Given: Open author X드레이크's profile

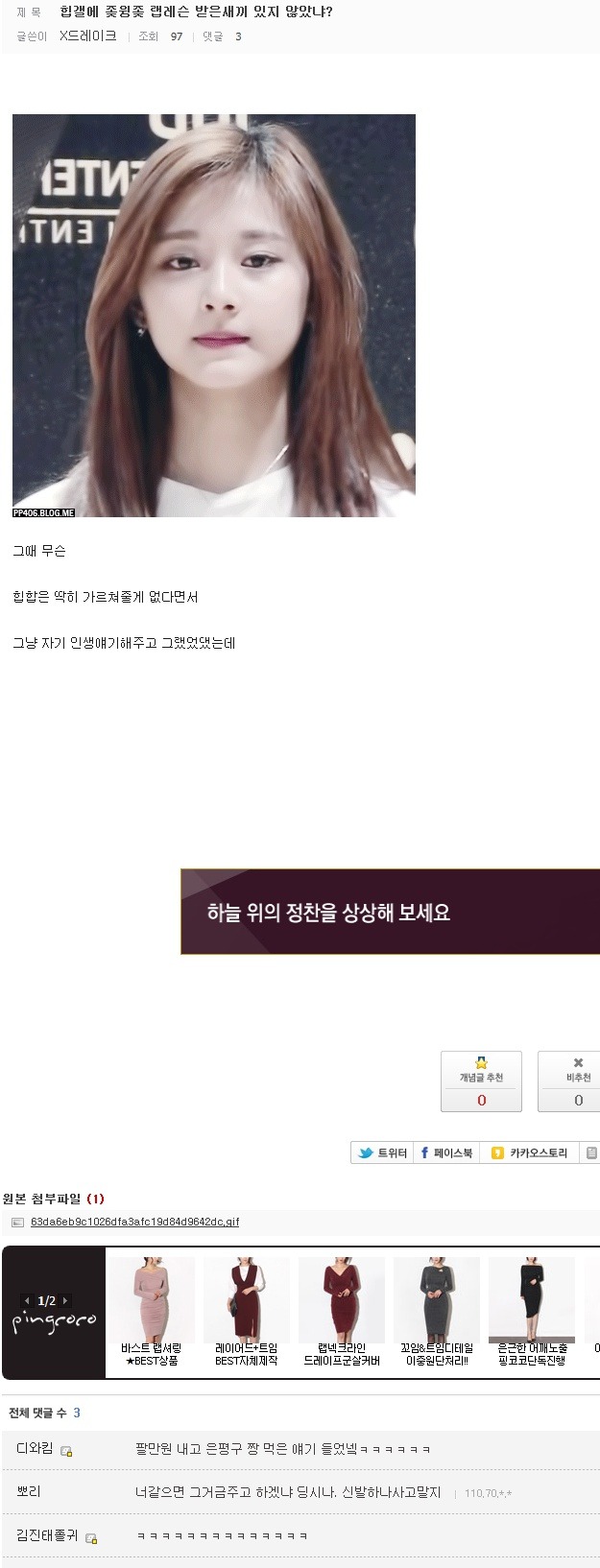Looking at the screenshot, I should point(87,36).
